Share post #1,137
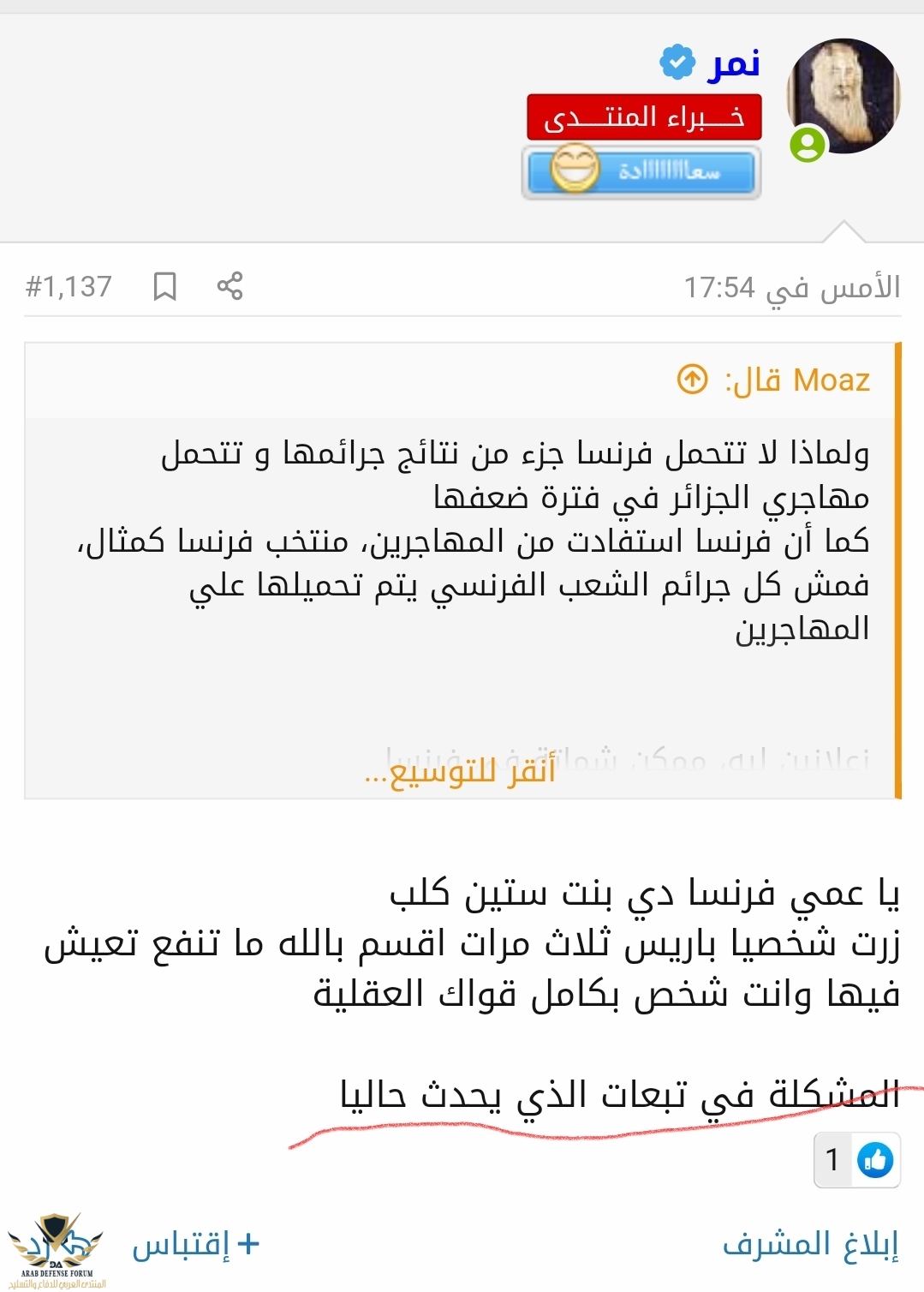The image size is (924, 1292). point(230,286)
